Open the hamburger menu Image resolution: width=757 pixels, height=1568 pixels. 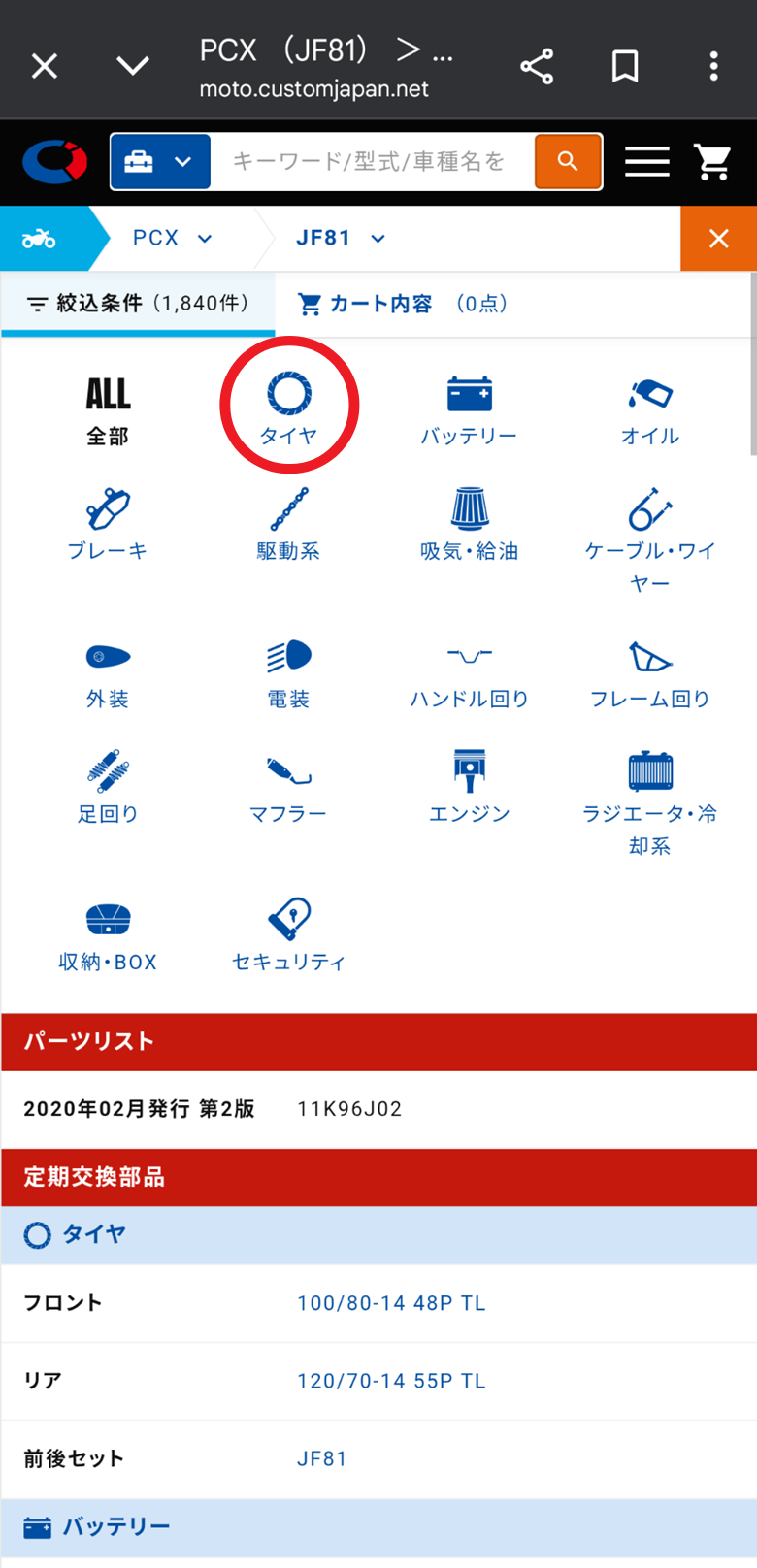point(646,161)
